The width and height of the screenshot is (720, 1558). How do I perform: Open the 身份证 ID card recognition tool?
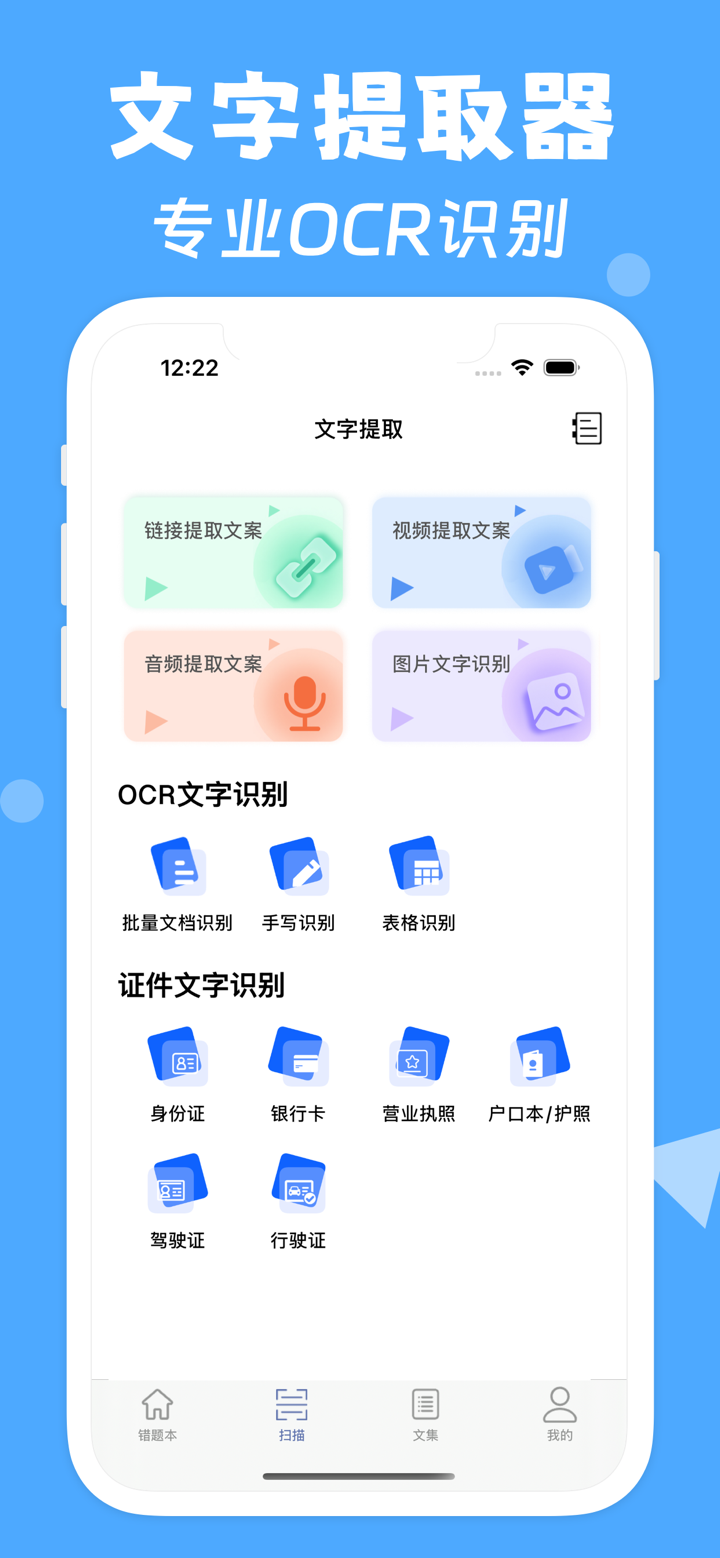(176, 1058)
